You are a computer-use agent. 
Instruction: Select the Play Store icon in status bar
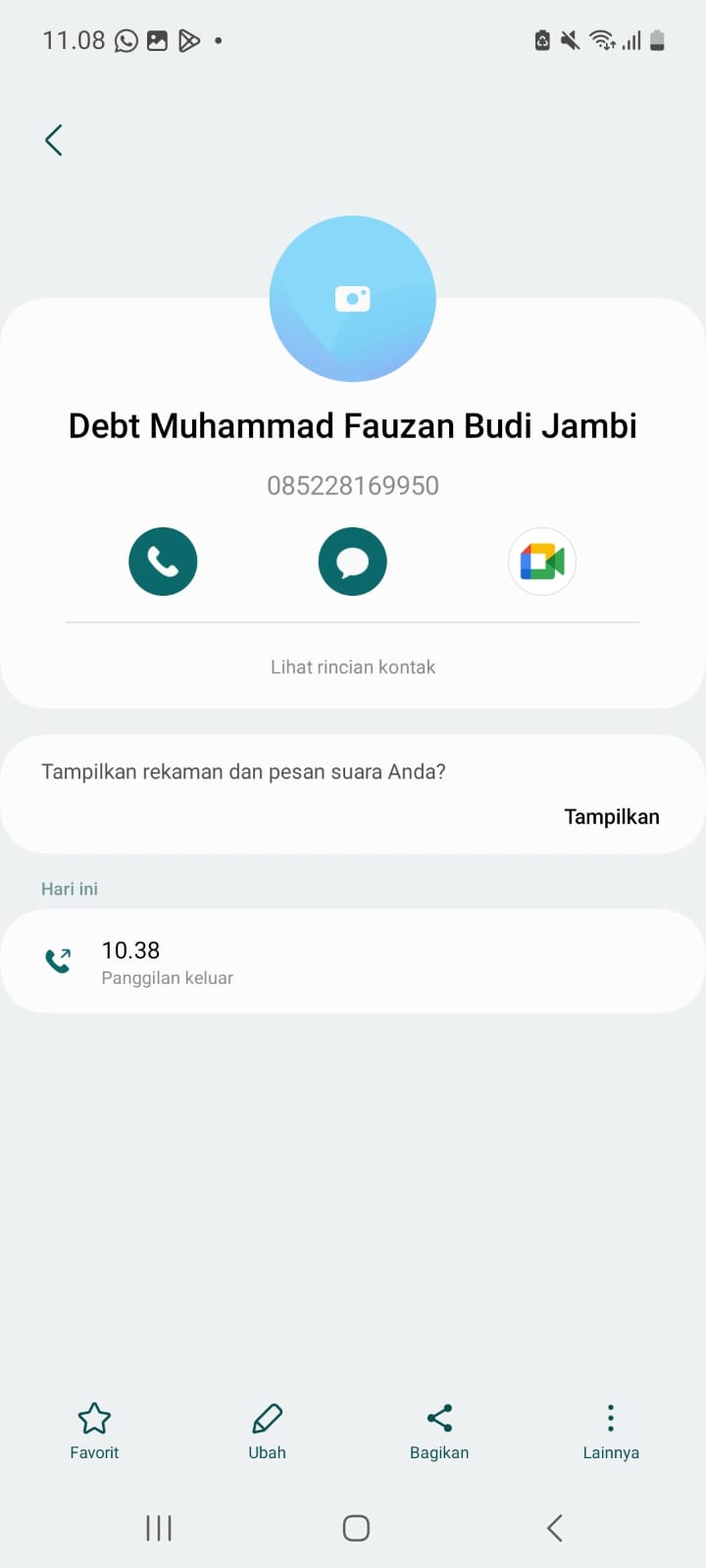click(x=189, y=40)
